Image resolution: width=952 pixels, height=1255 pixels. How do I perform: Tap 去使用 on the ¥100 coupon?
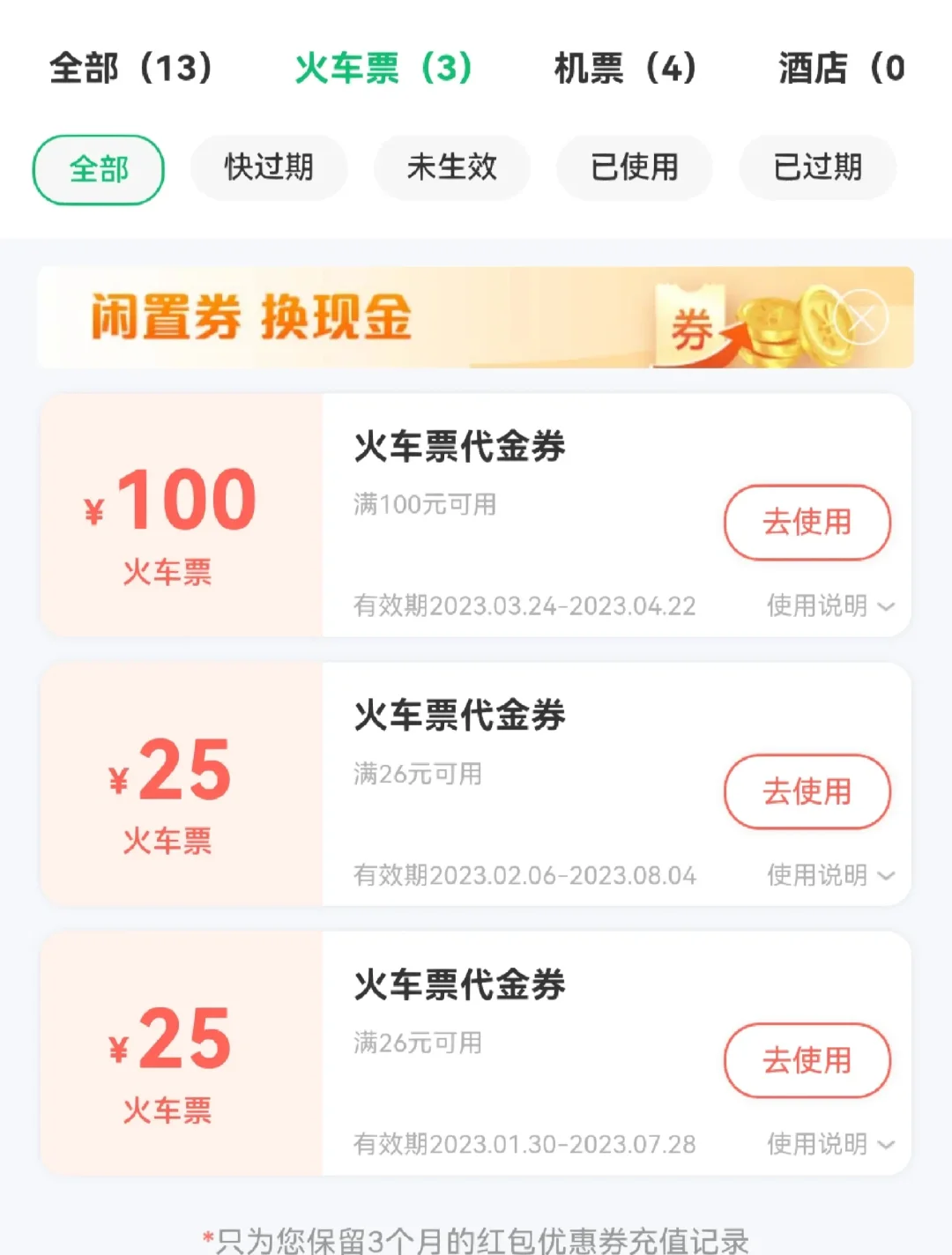coord(807,522)
